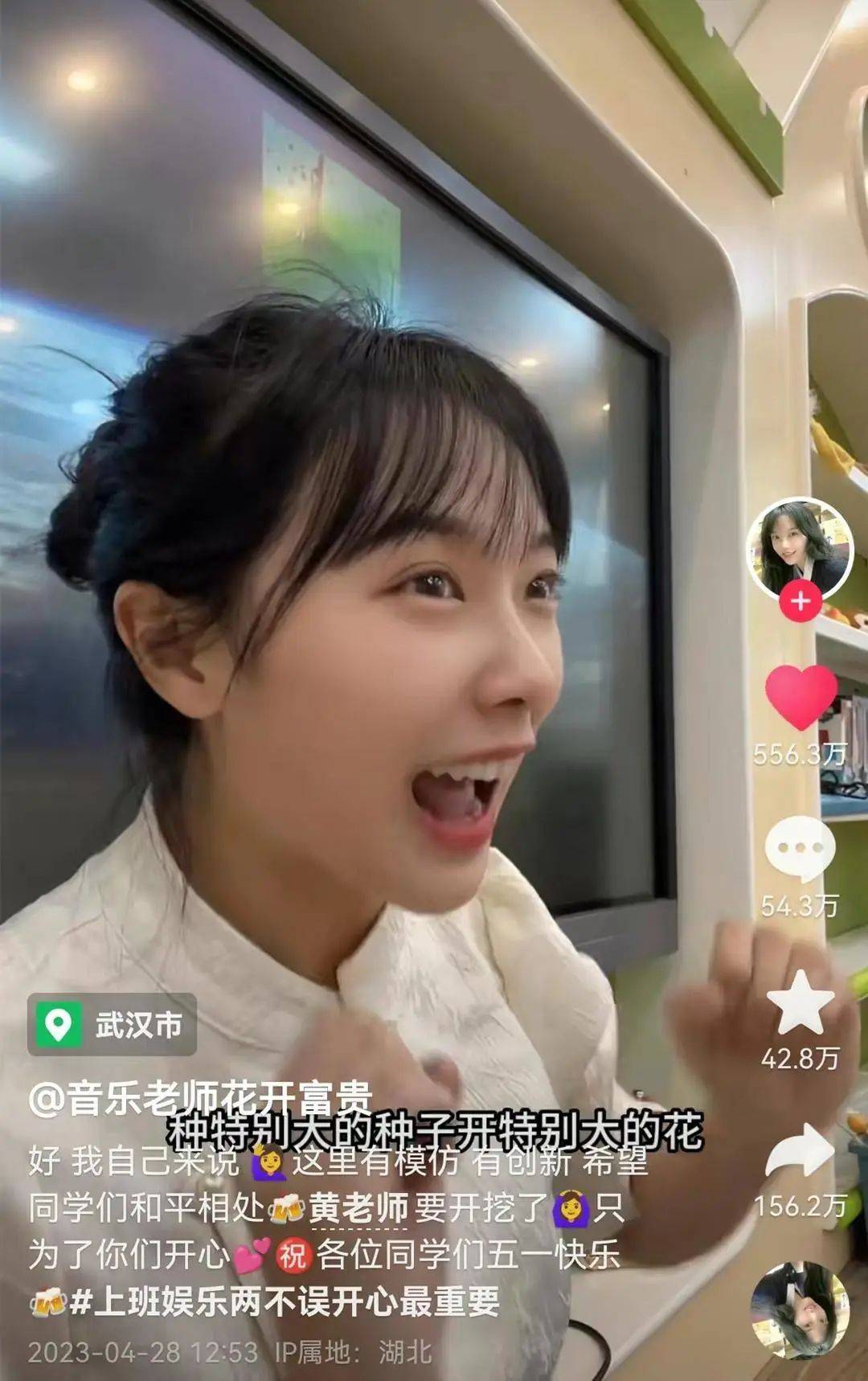The width and height of the screenshot is (868, 1381).
Task: Open the 武汉市 location tag
Action: click(x=113, y=1024)
